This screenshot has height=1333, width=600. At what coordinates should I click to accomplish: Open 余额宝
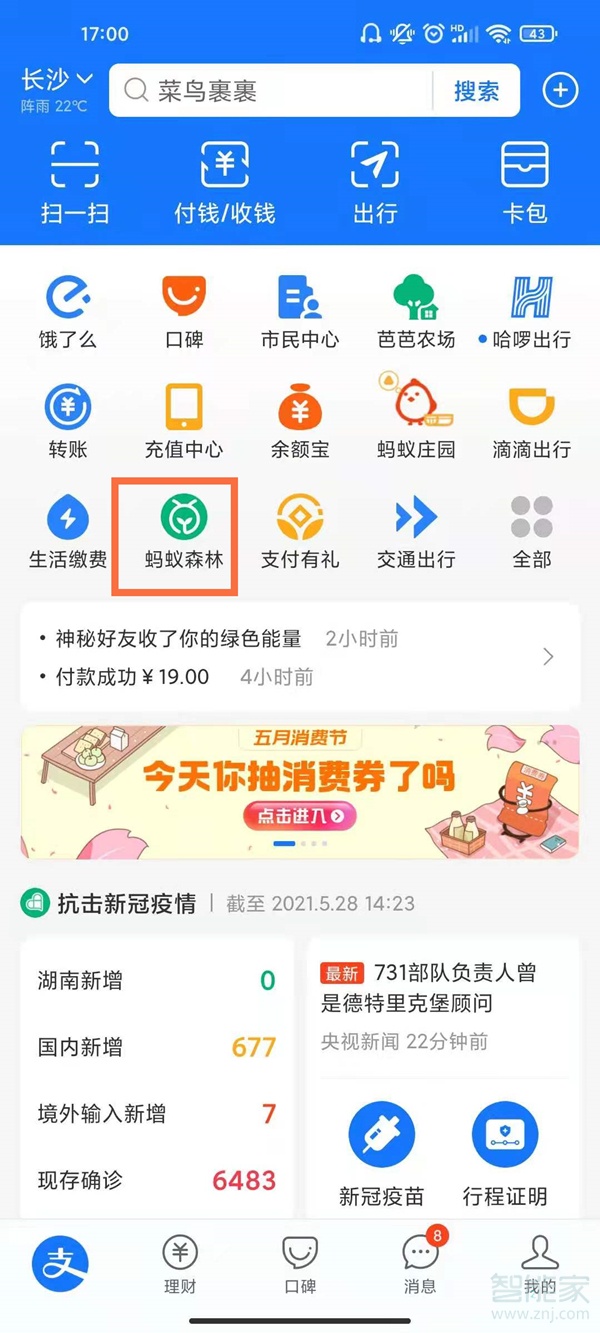click(300, 420)
